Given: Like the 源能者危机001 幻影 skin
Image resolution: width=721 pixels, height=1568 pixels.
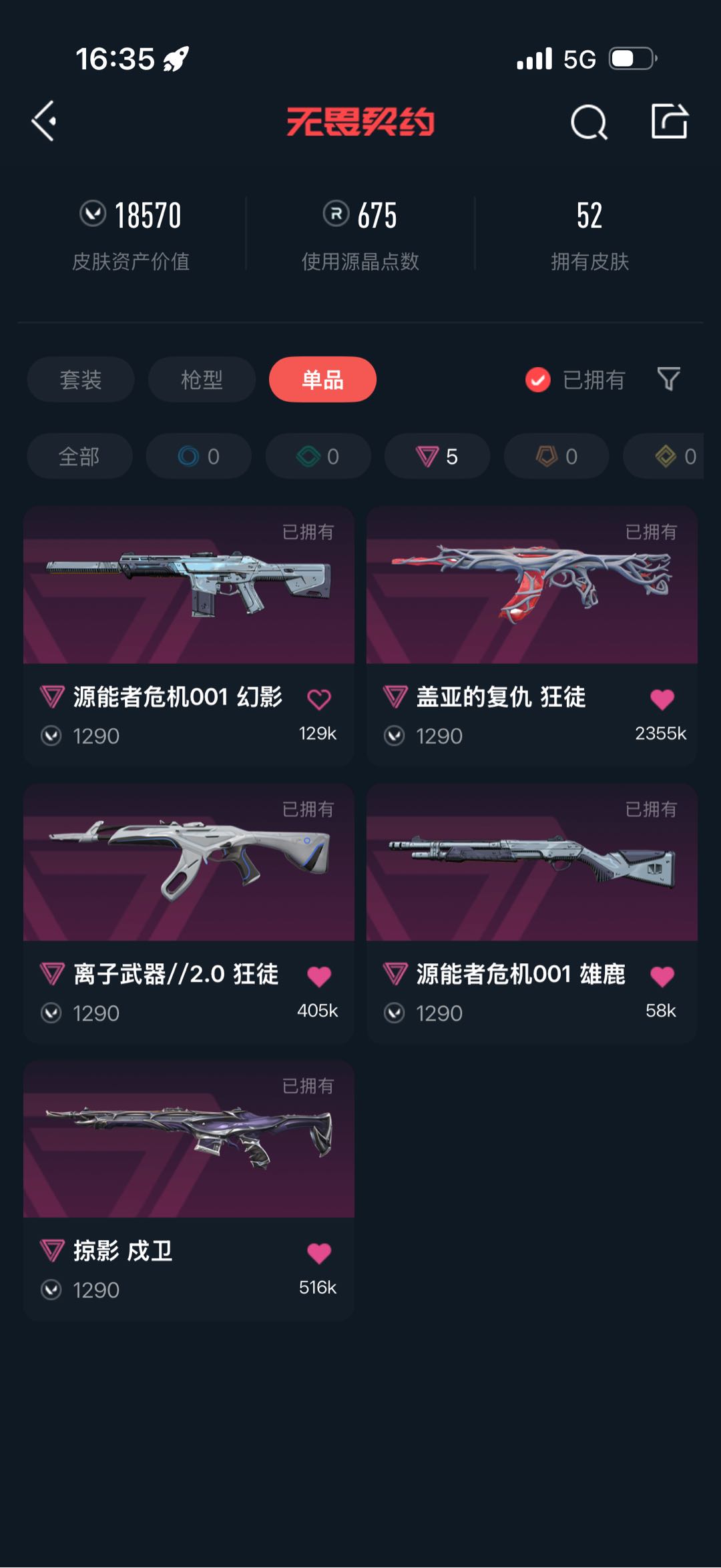Looking at the screenshot, I should (318, 700).
